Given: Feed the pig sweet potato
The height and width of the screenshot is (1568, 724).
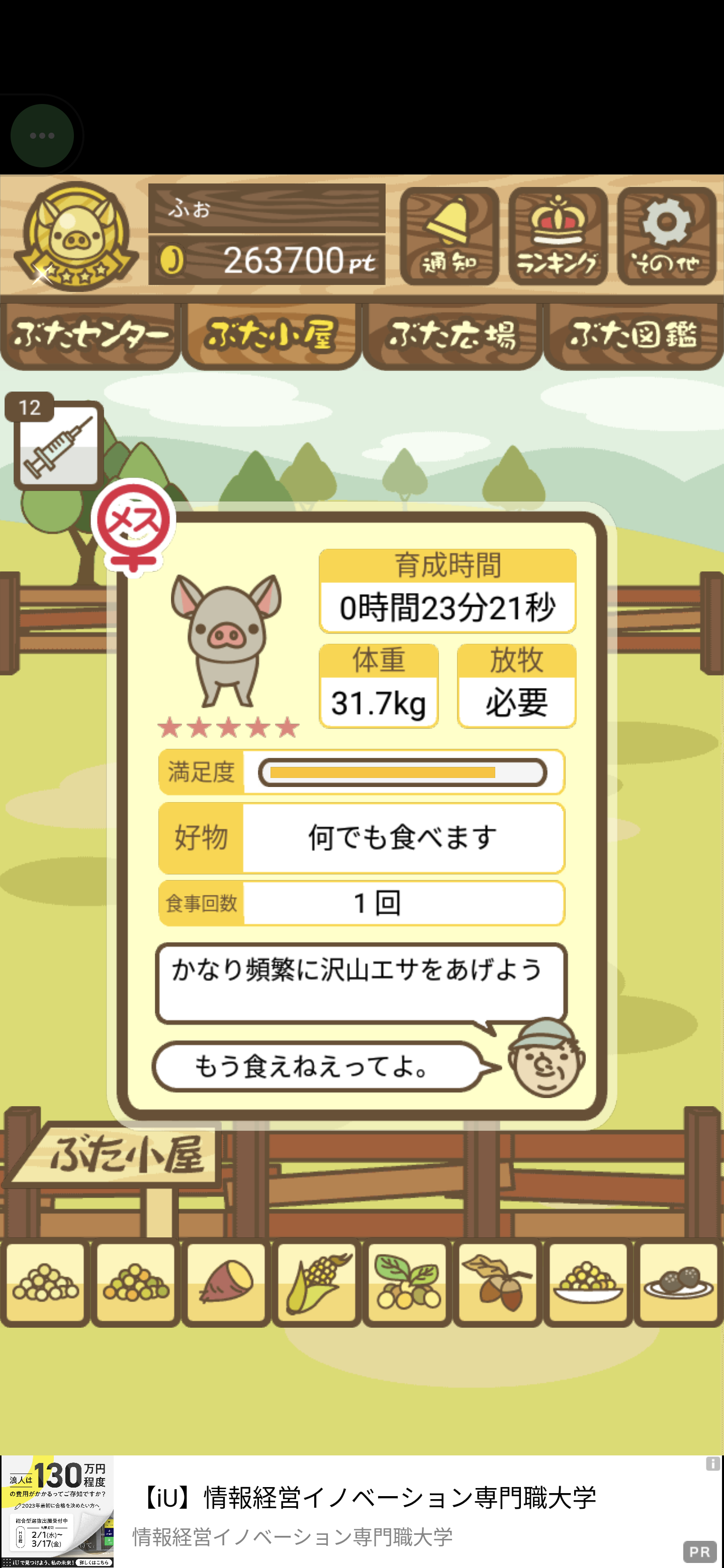Looking at the screenshot, I should pyautogui.click(x=226, y=1283).
